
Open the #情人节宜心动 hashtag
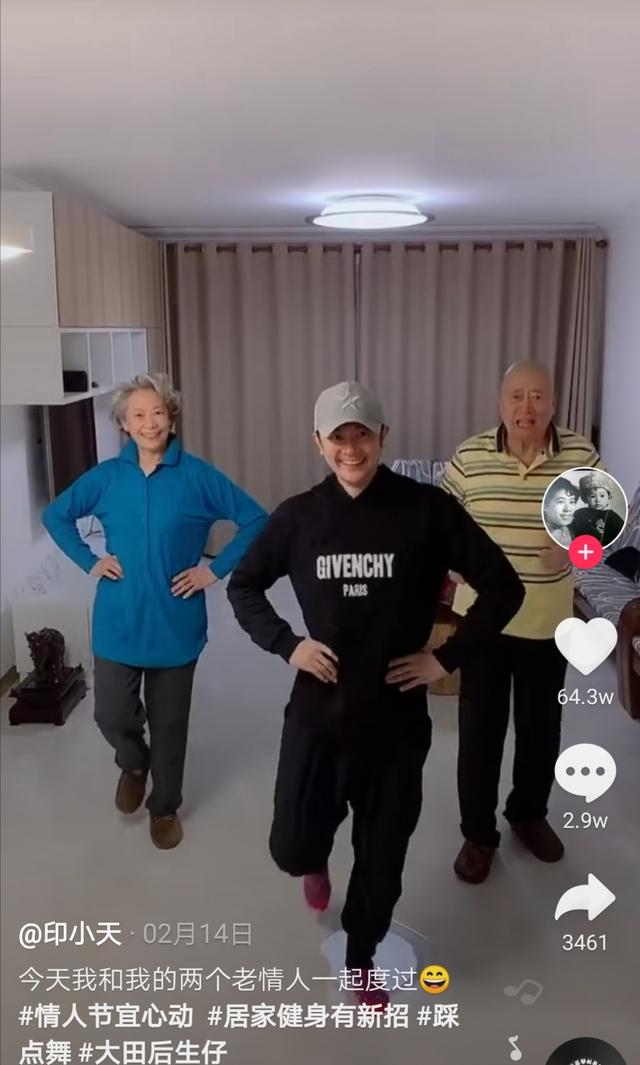[x=106, y=1015]
